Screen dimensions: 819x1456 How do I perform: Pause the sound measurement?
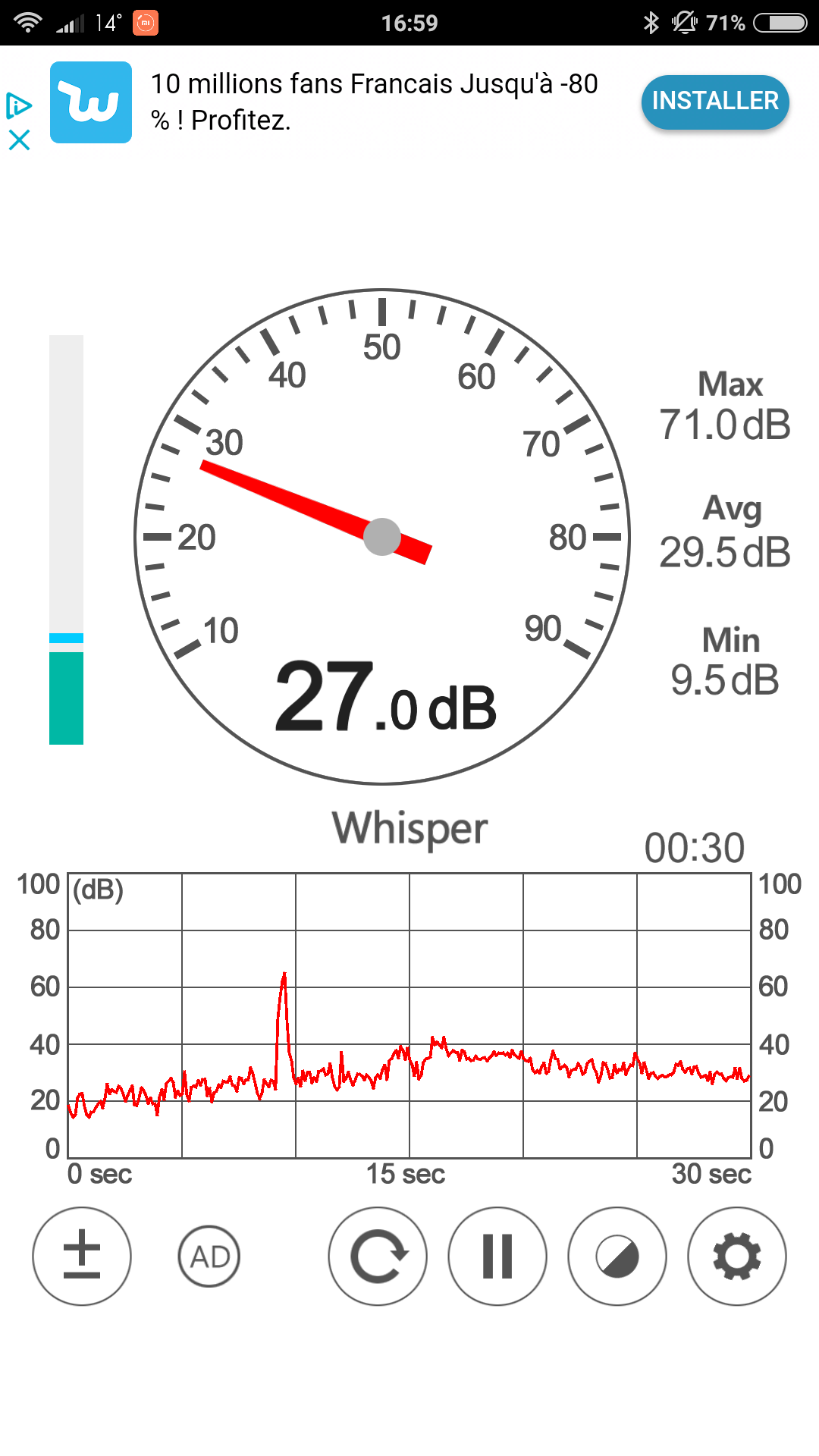tap(497, 1257)
